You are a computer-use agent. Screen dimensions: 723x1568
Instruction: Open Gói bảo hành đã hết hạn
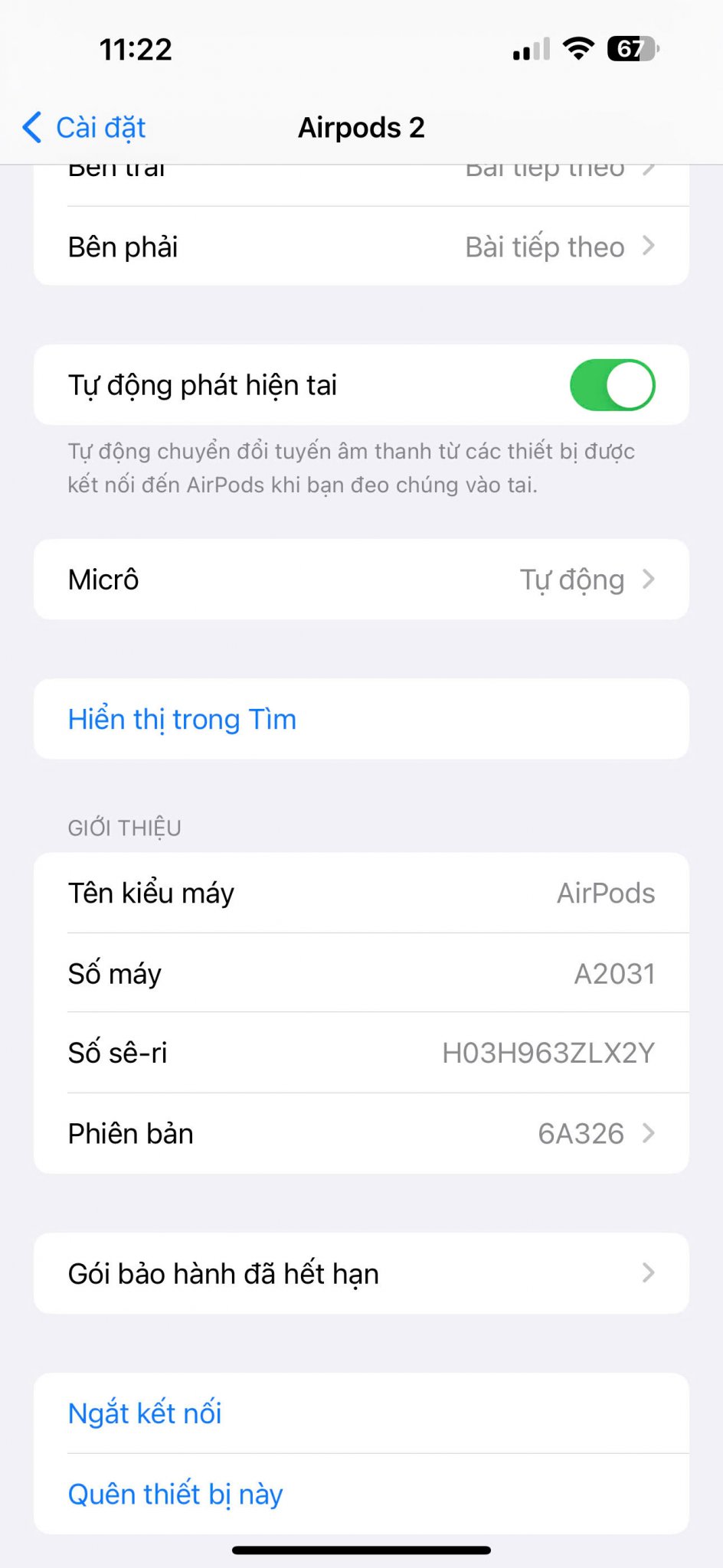click(x=361, y=1273)
